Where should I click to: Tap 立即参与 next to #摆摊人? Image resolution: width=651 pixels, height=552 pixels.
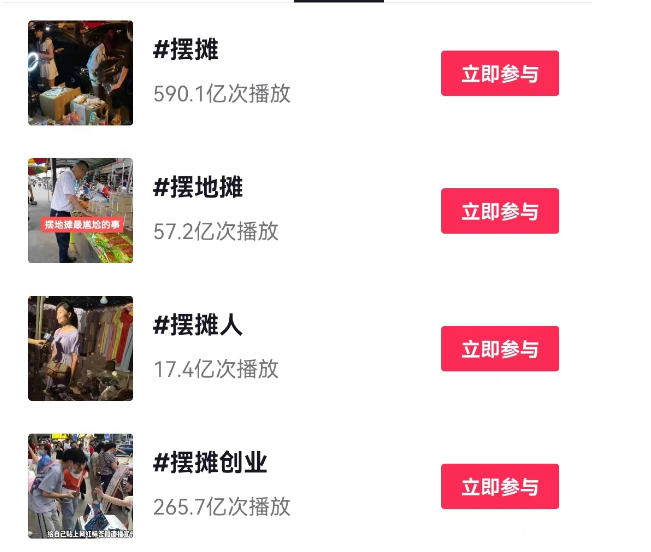(499, 349)
